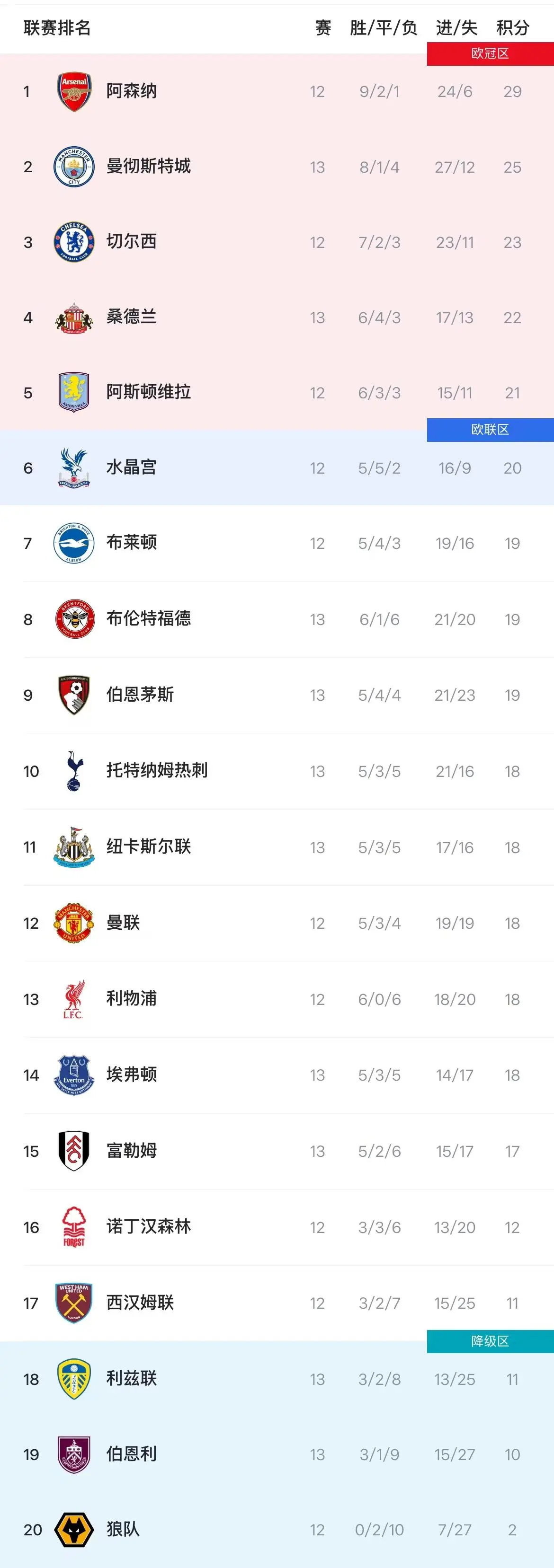The width and height of the screenshot is (554, 1568).
Task: Open the Tottenham (托特纳姆热刺) row
Action: (x=157, y=771)
